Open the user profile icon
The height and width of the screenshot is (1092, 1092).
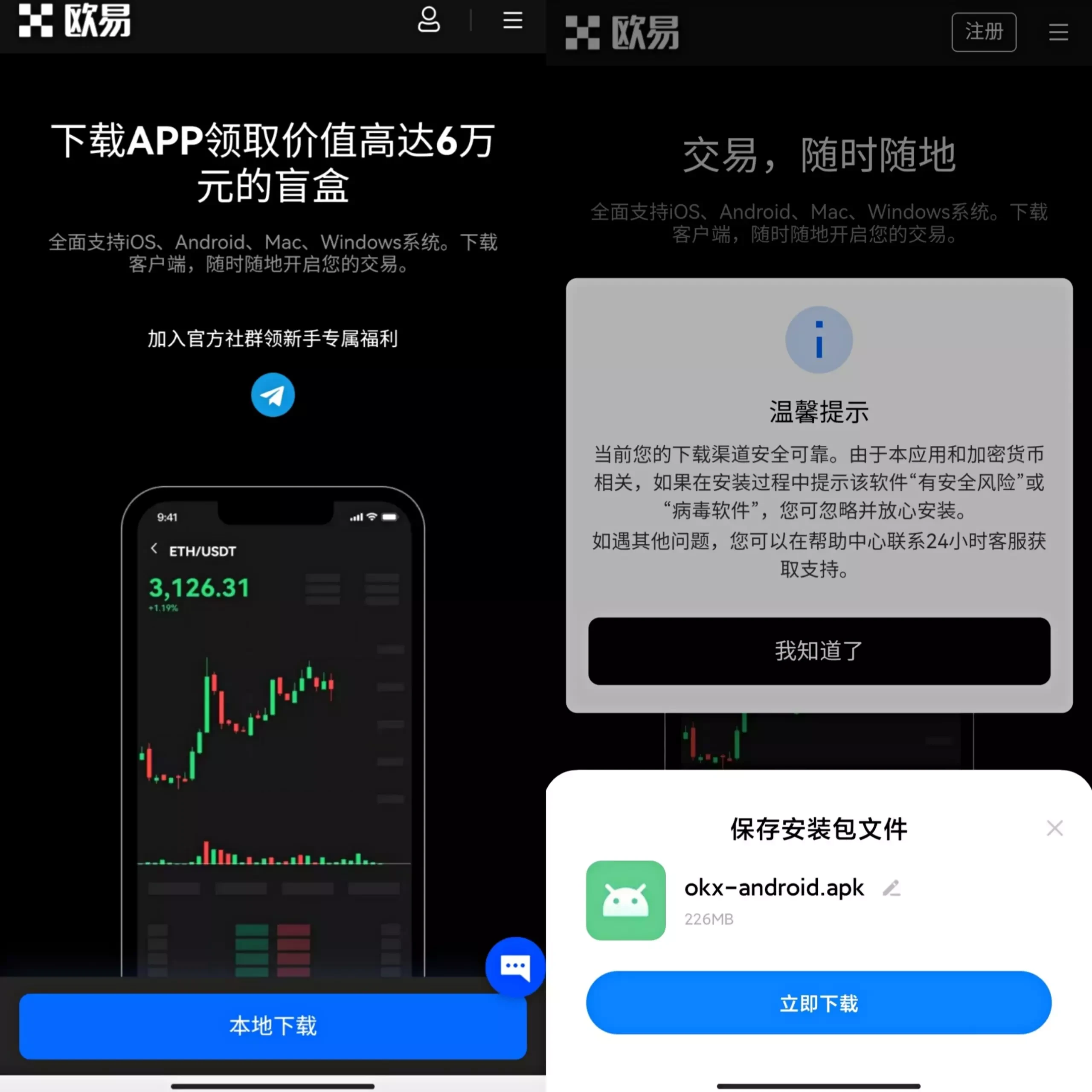(x=428, y=20)
